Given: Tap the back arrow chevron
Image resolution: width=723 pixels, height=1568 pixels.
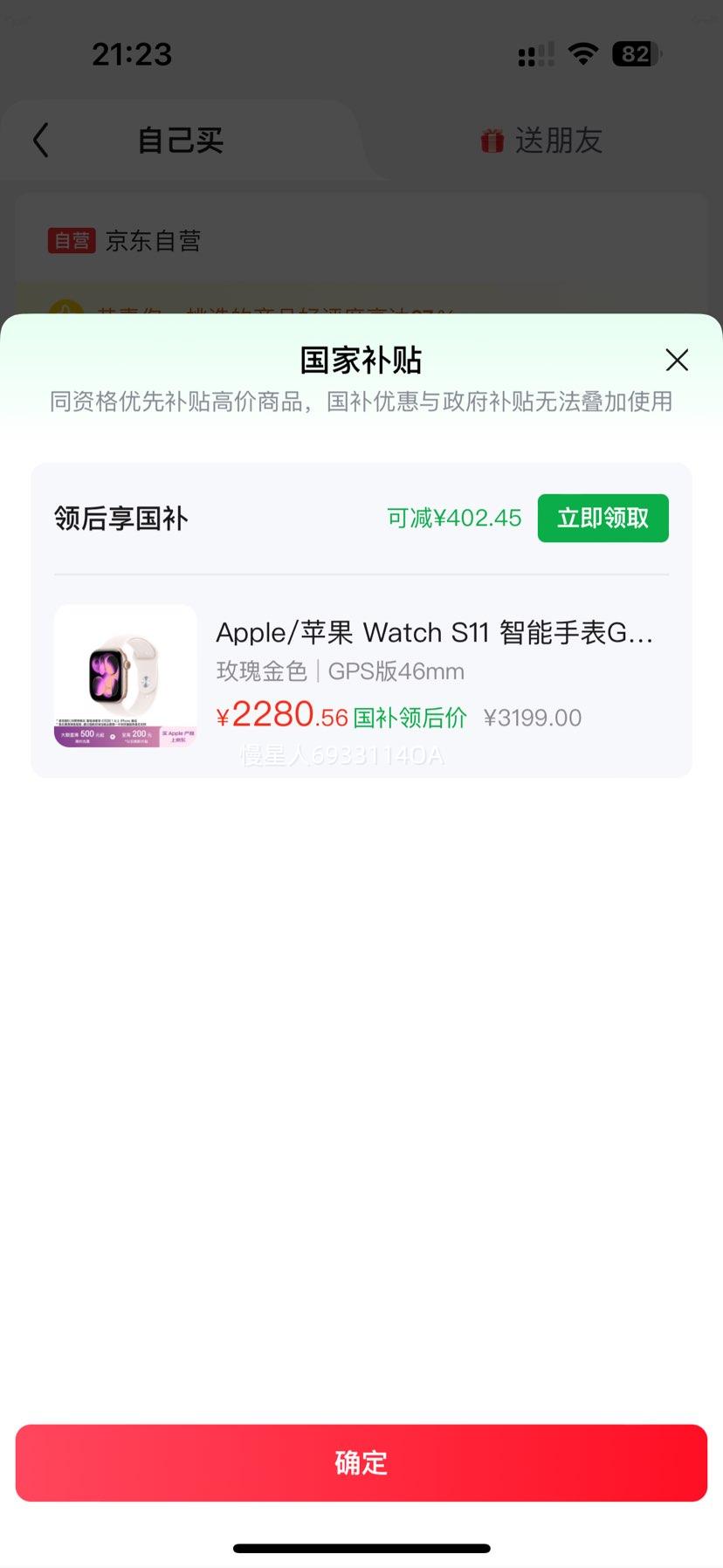Looking at the screenshot, I should point(40,139).
